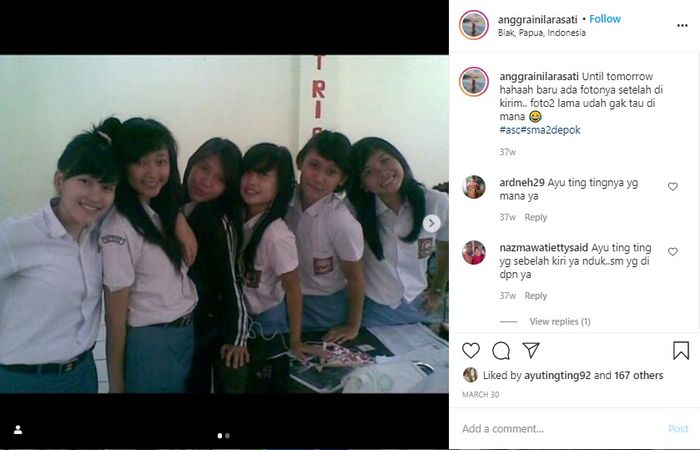This screenshot has width=700, height=450.
Task: Like this post with the heart
Action: pos(471,350)
